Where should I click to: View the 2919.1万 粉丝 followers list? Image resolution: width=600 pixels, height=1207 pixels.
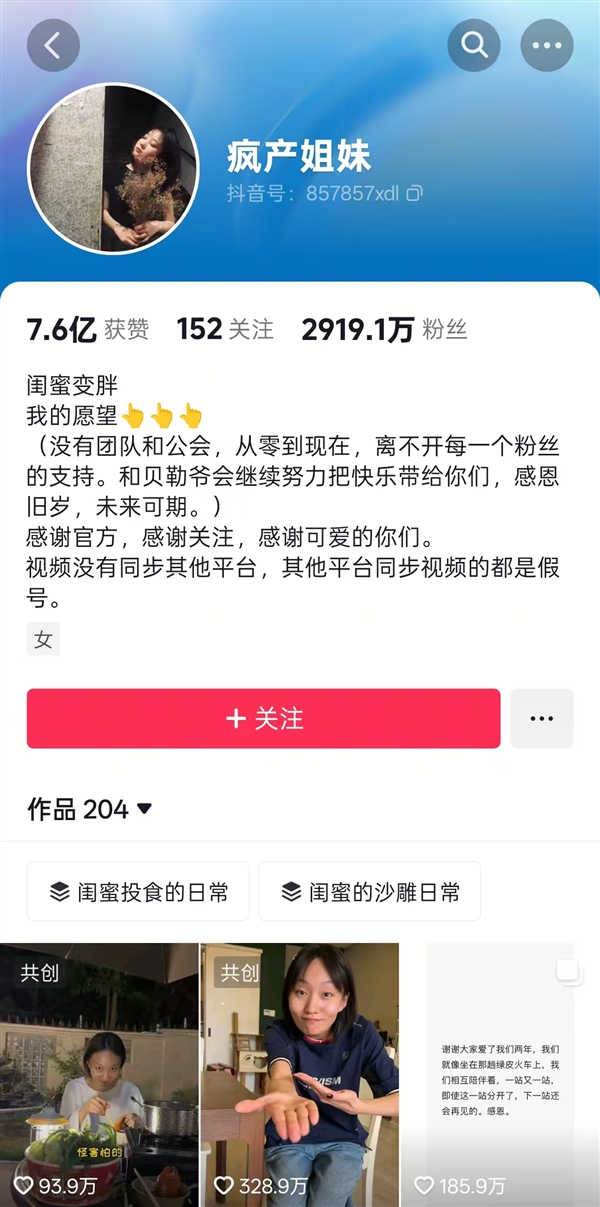(x=384, y=329)
